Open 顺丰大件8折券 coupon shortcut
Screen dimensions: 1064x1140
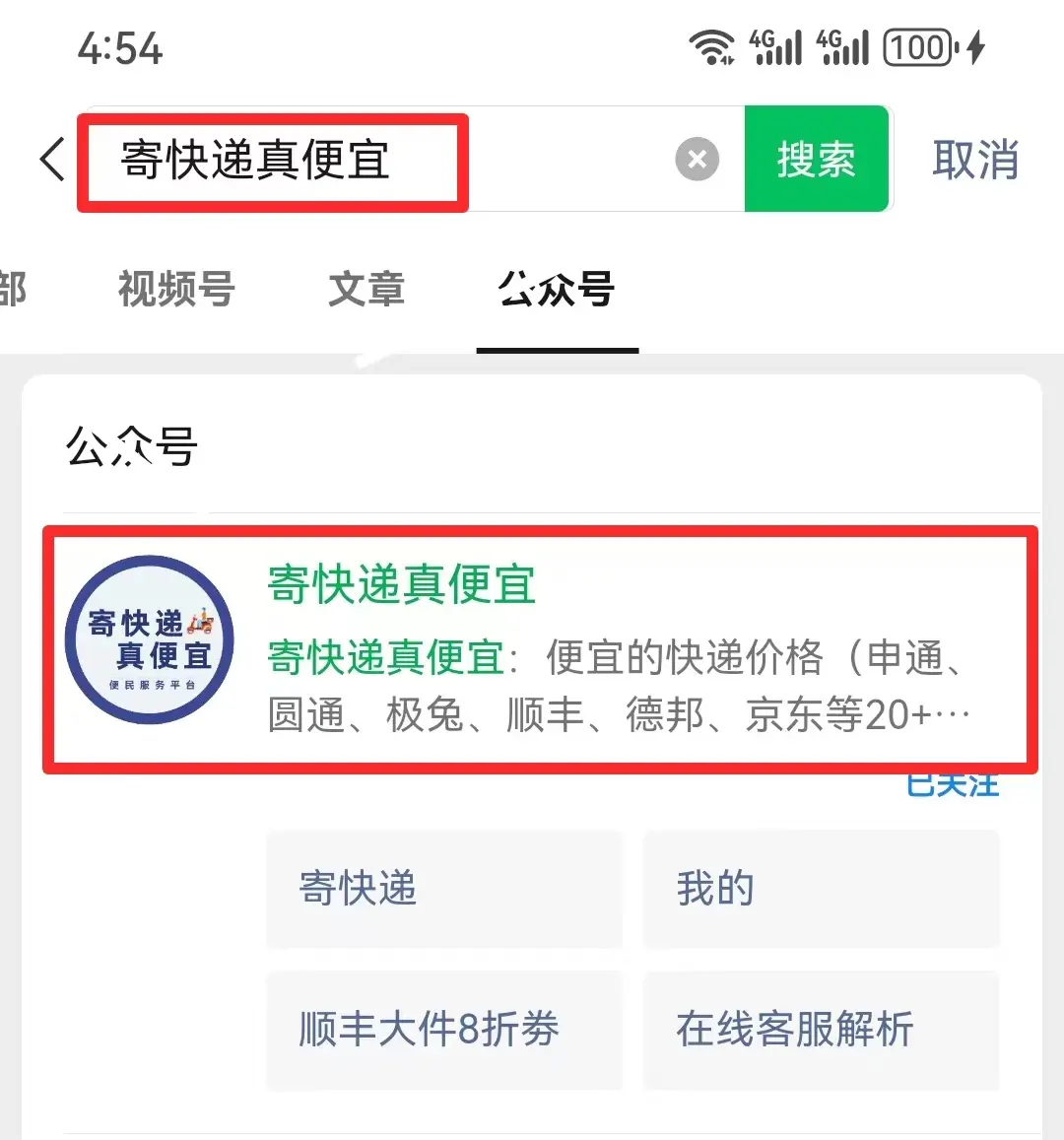443,1030
